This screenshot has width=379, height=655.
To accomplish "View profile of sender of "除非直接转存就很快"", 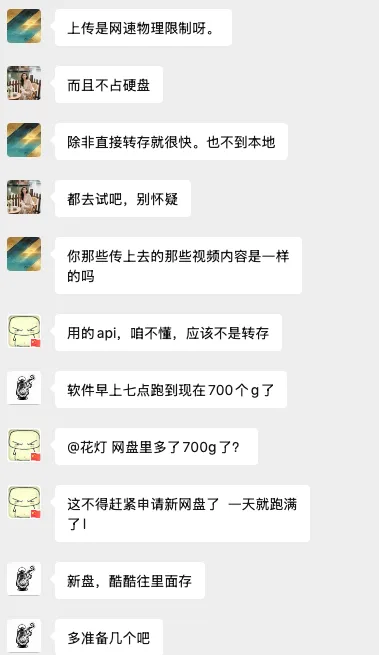I will click(x=24, y=140).
